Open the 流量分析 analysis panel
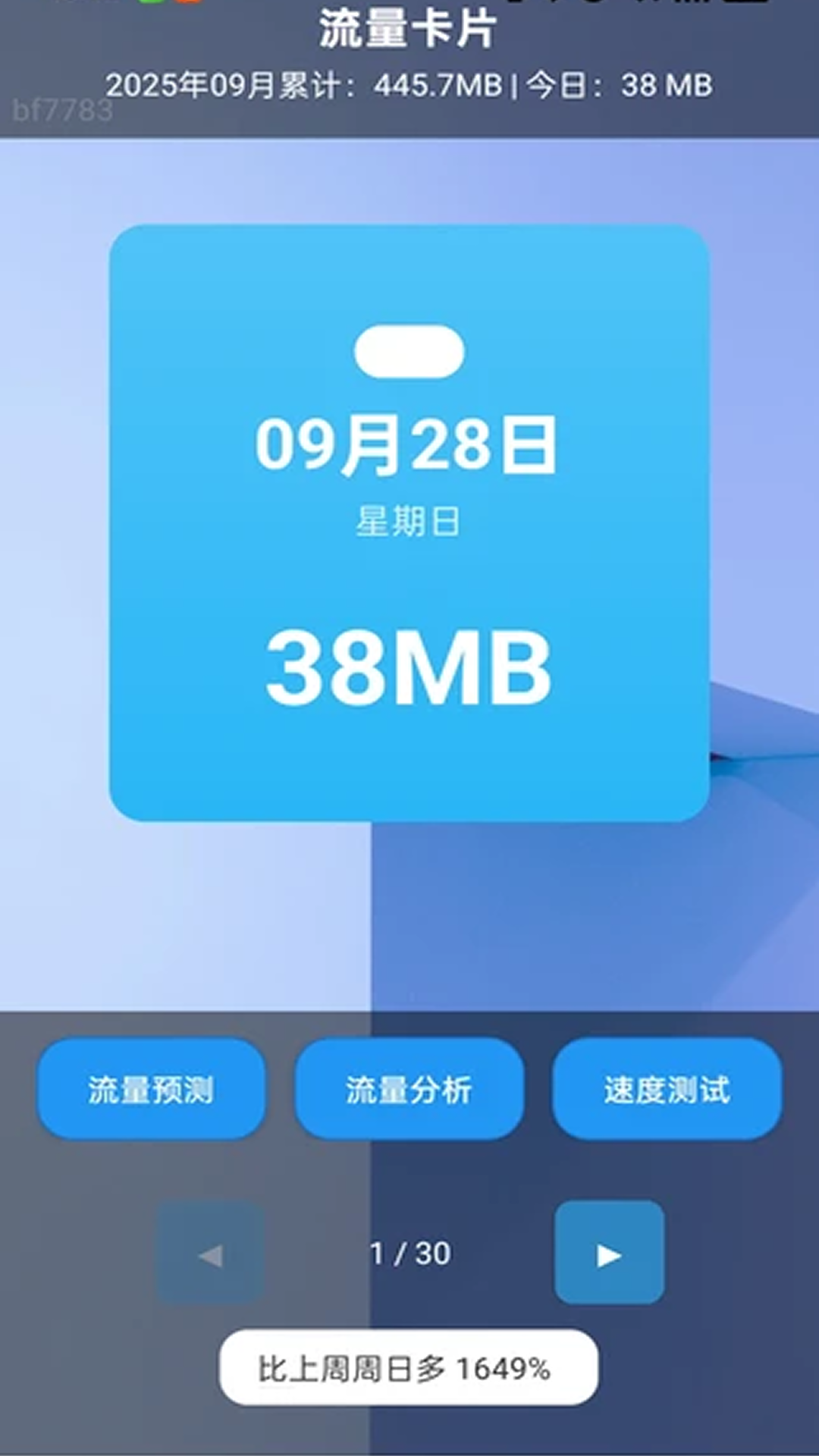 coord(409,1090)
